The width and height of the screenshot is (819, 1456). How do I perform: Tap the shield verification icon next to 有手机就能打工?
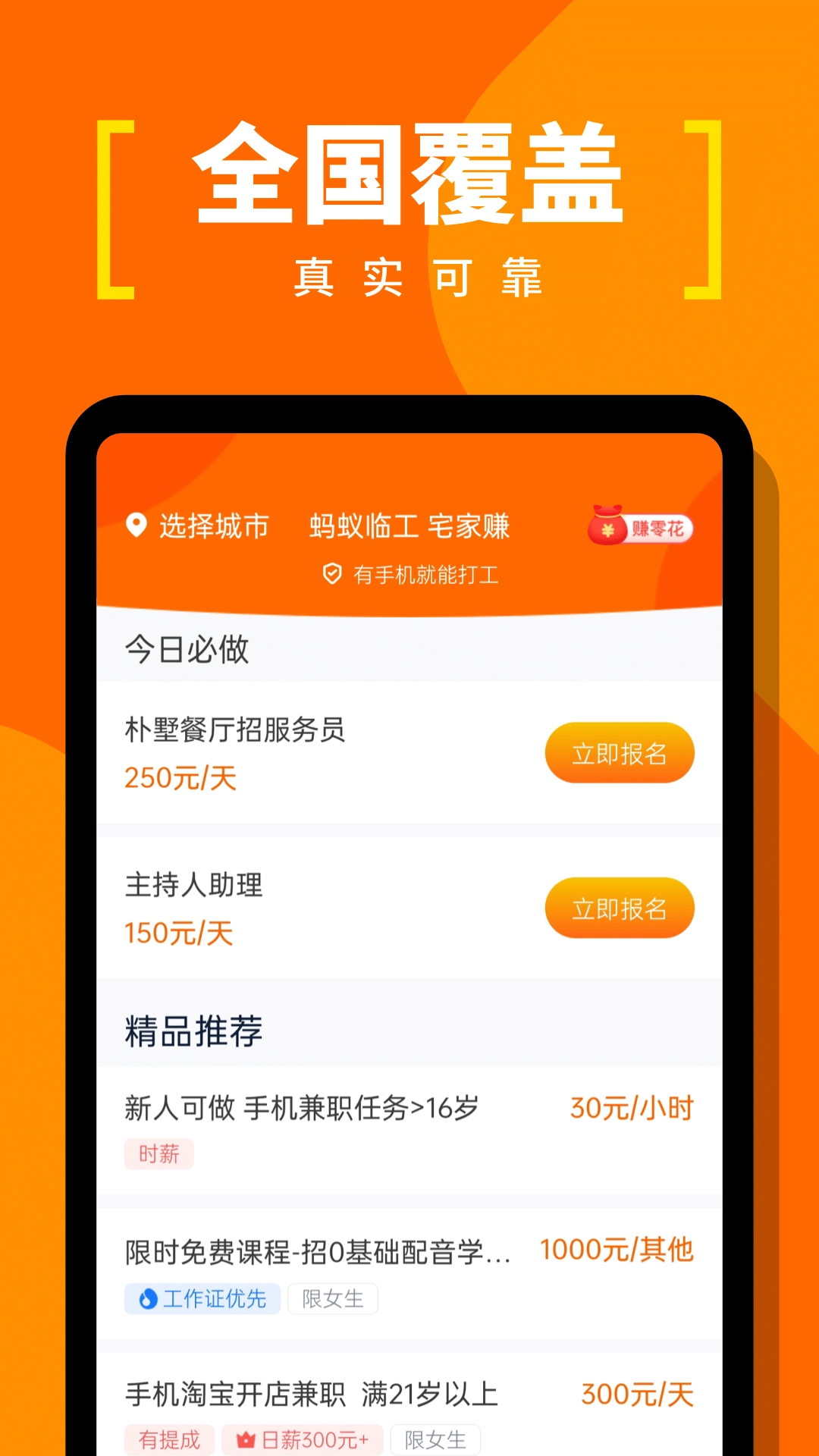[332, 574]
